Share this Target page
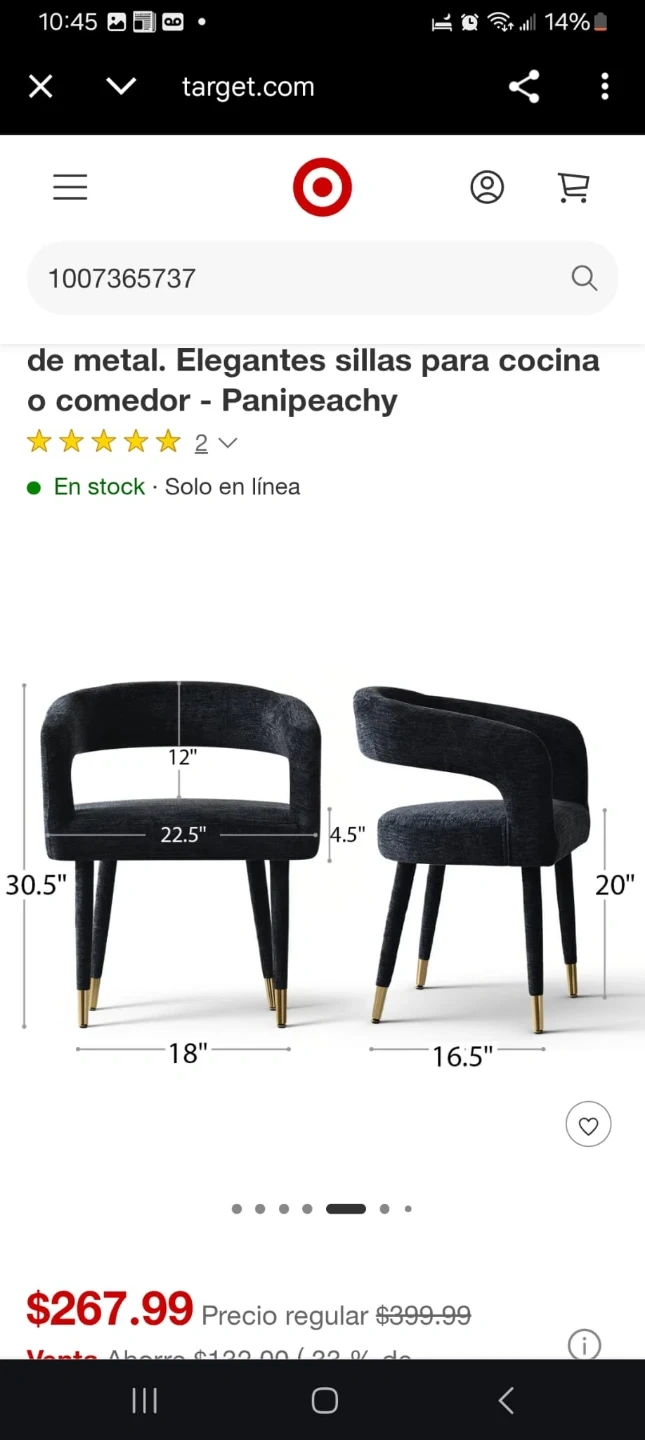 (524, 87)
